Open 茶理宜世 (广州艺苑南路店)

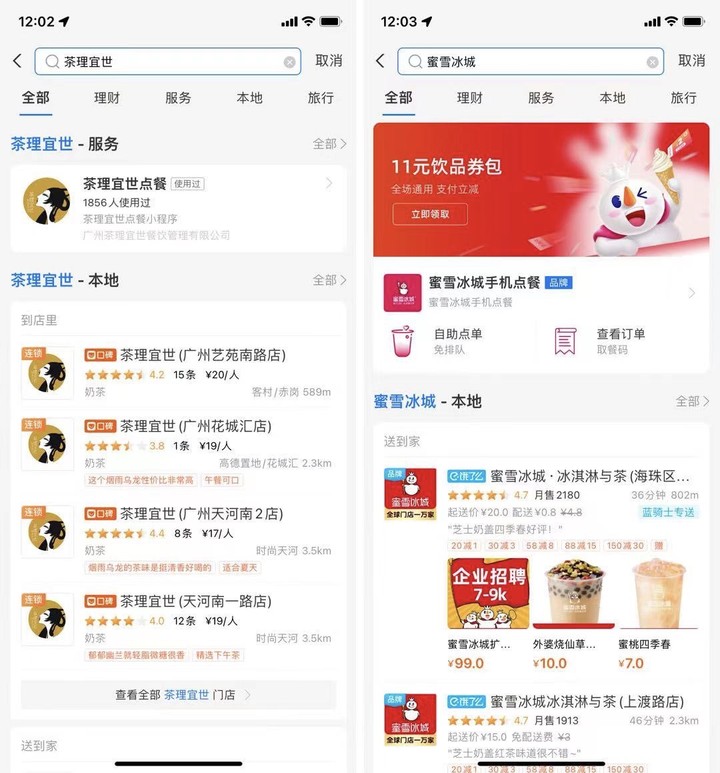pyautogui.click(x=203, y=355)
